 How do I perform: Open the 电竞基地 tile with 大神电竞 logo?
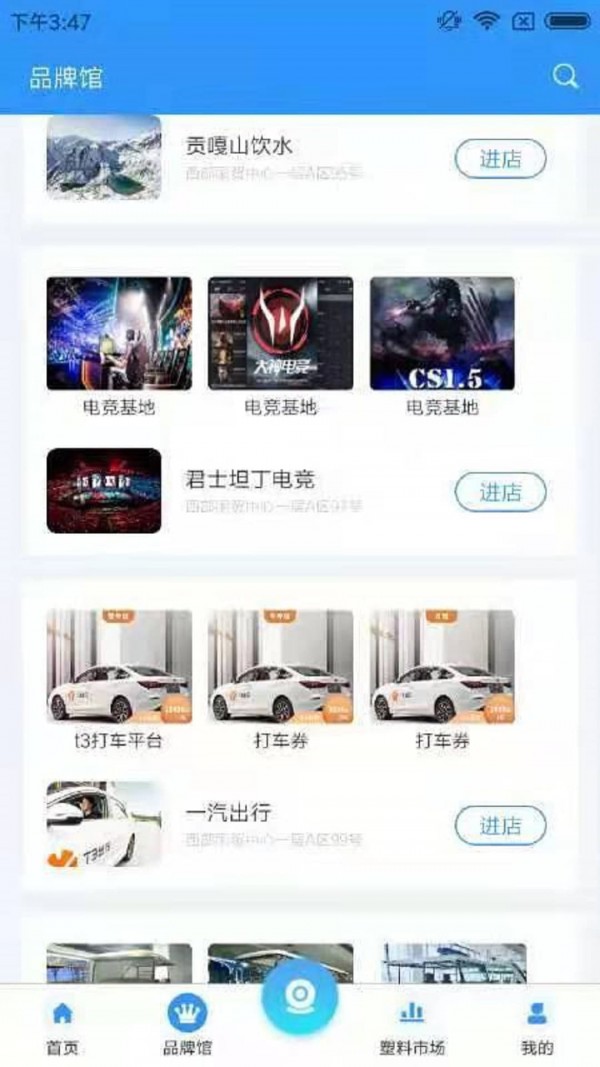pos(280,334)
